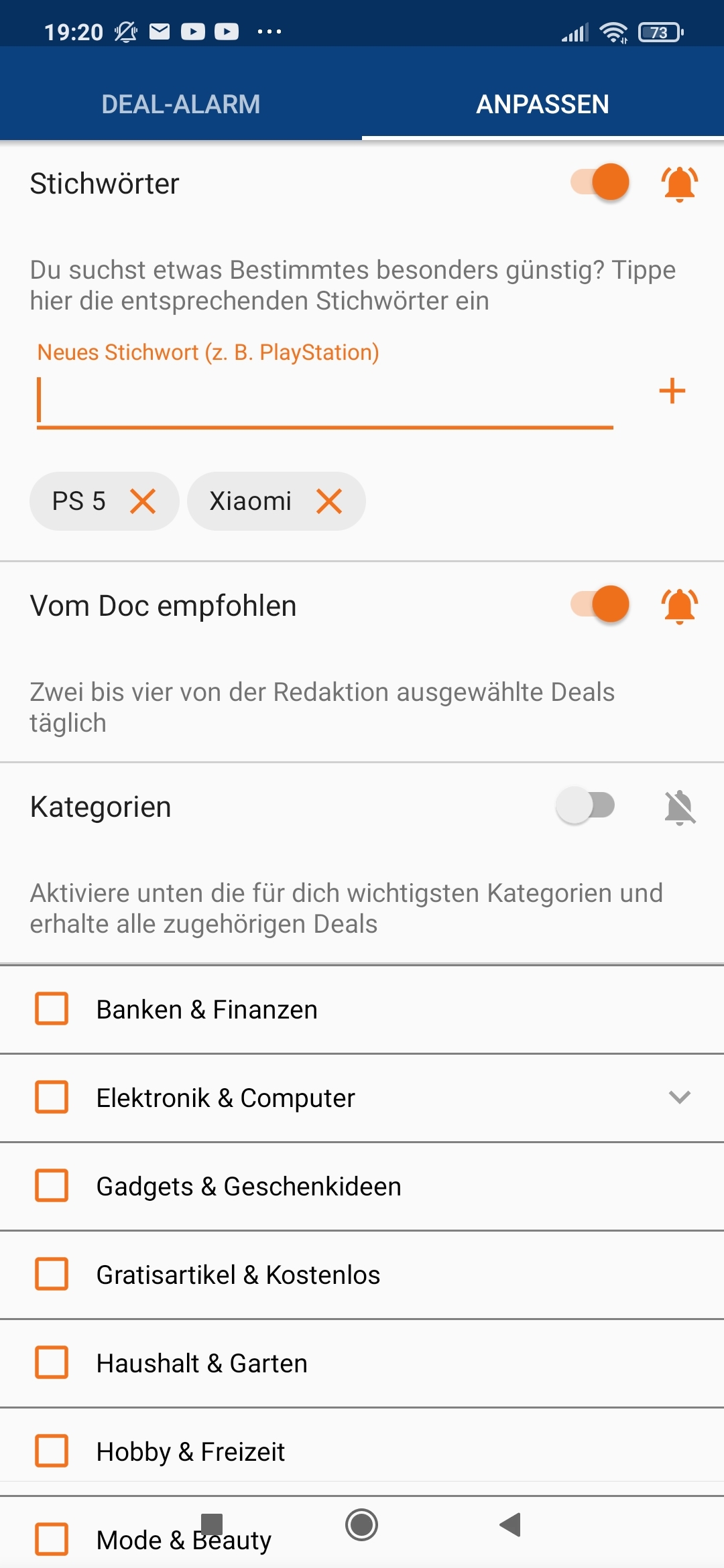This screenshot has width=724, height=1568.
Task: Tick the Mode & Beauty checkbox
Action: tap(52, 1540)
